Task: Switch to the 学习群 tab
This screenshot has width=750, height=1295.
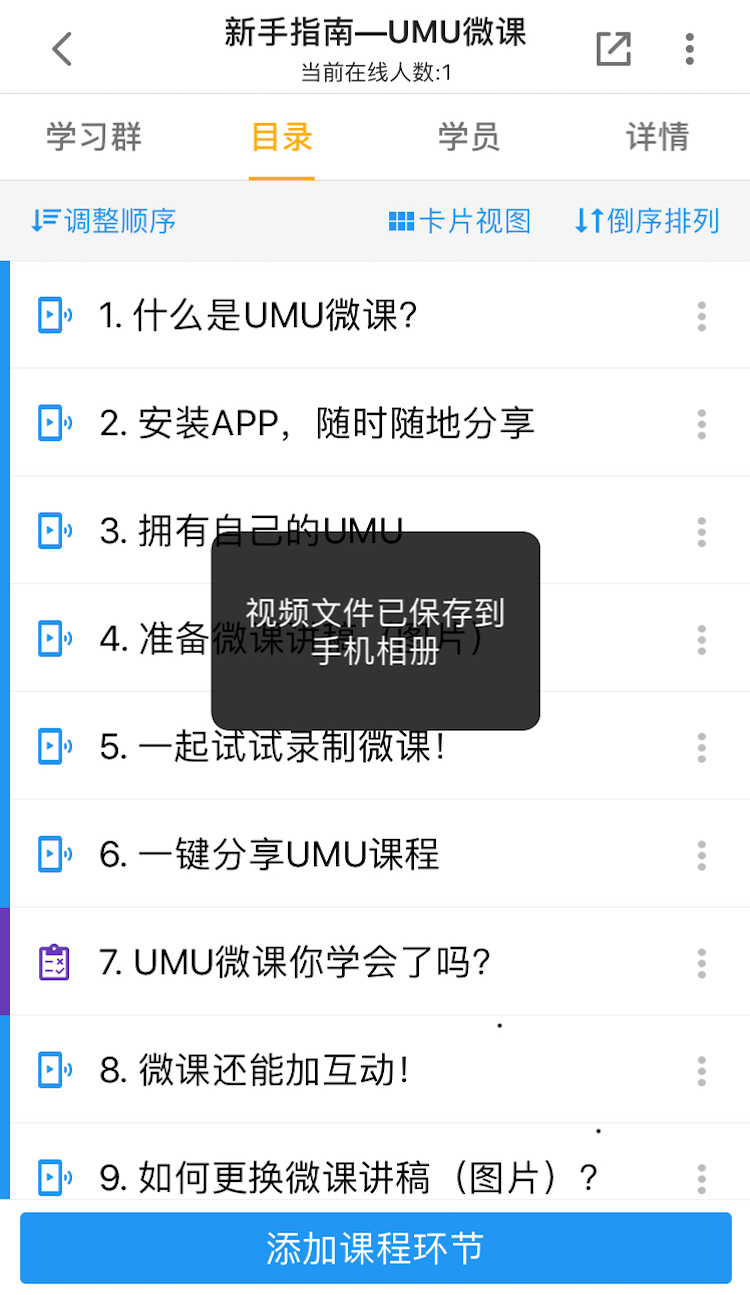Action: tap(94, 137)
